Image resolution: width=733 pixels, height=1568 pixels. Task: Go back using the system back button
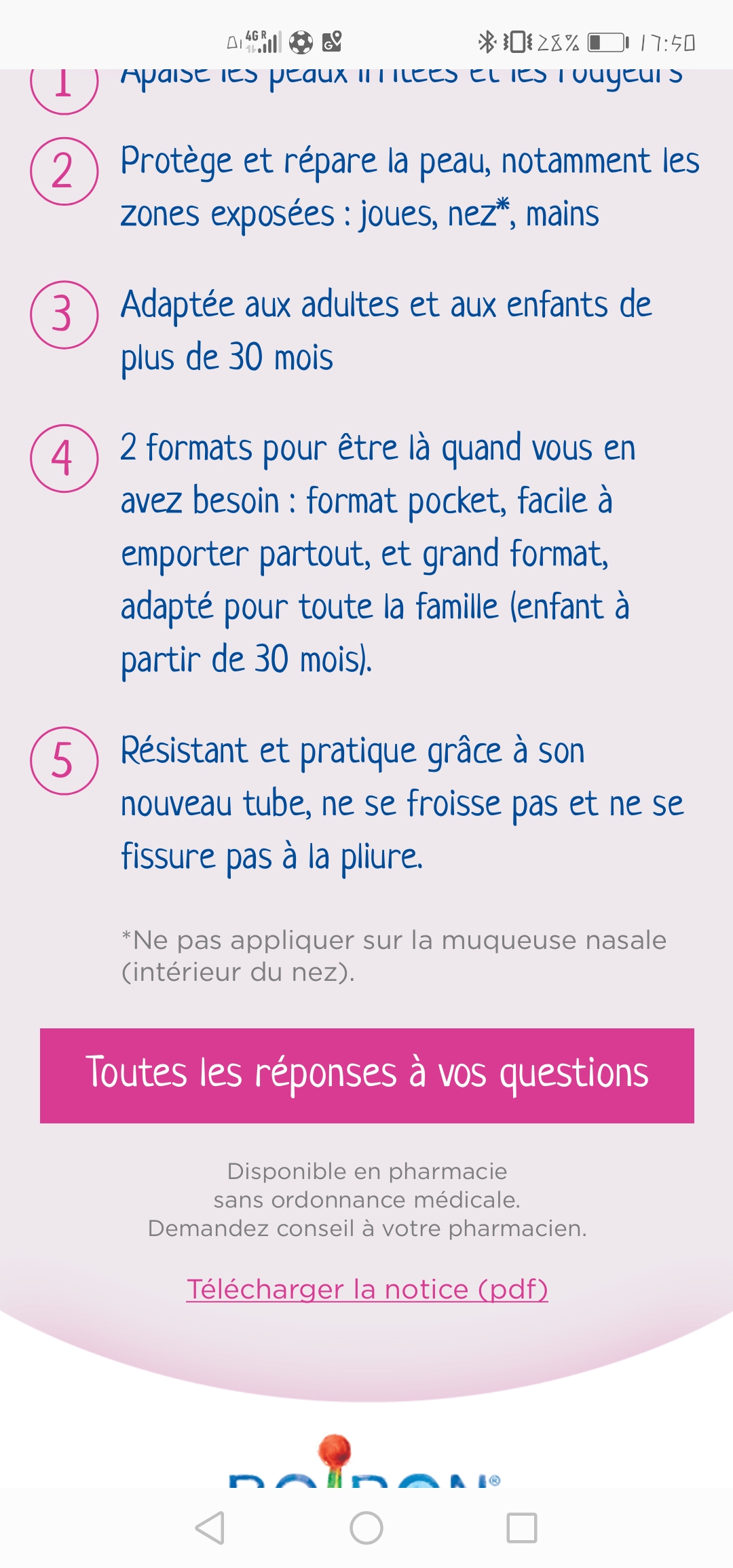[210, 1528]
